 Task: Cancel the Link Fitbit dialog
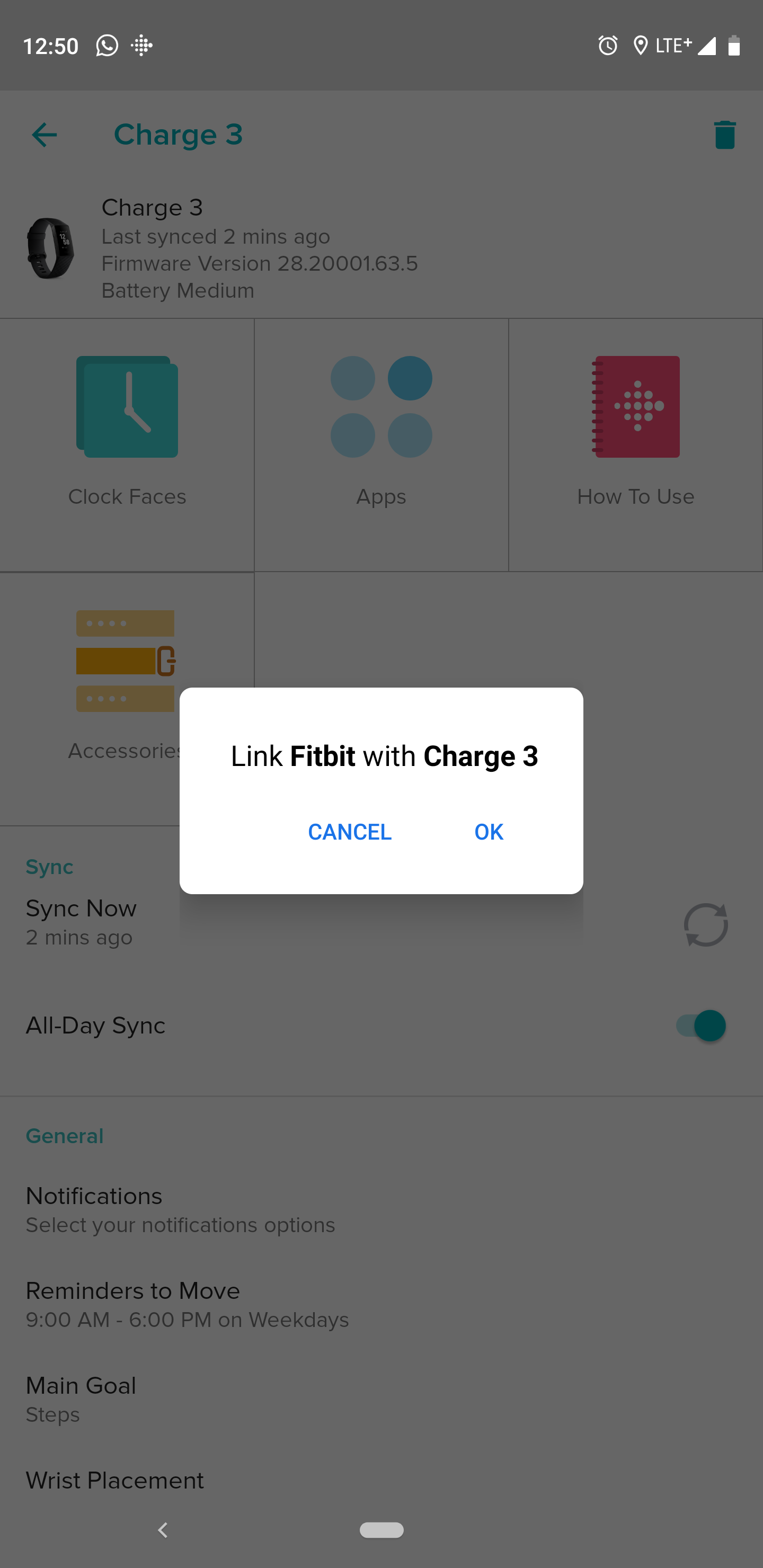pos(350,832)
